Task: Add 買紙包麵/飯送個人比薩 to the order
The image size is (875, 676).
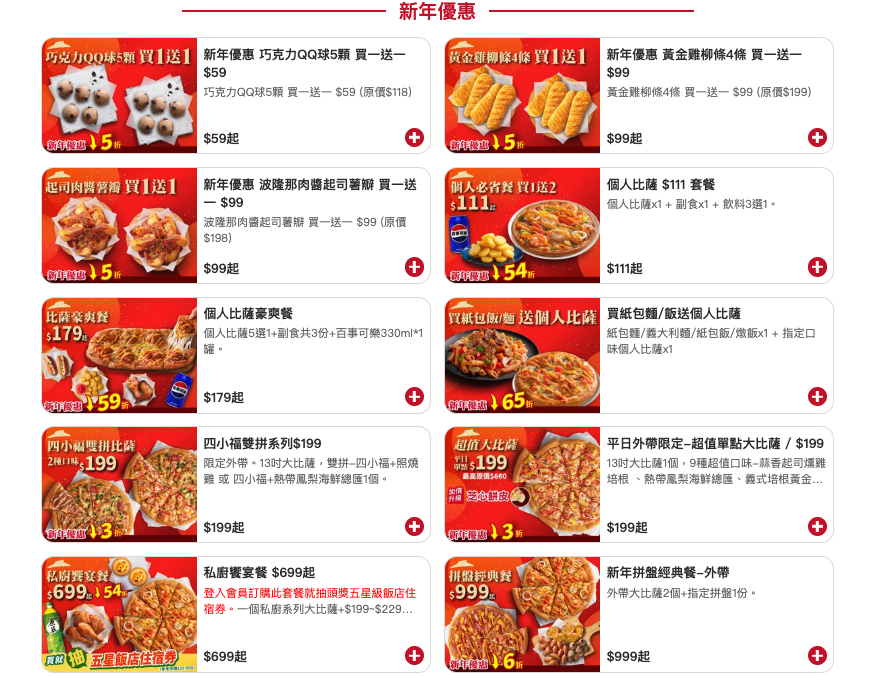Action: click(817, 397)
